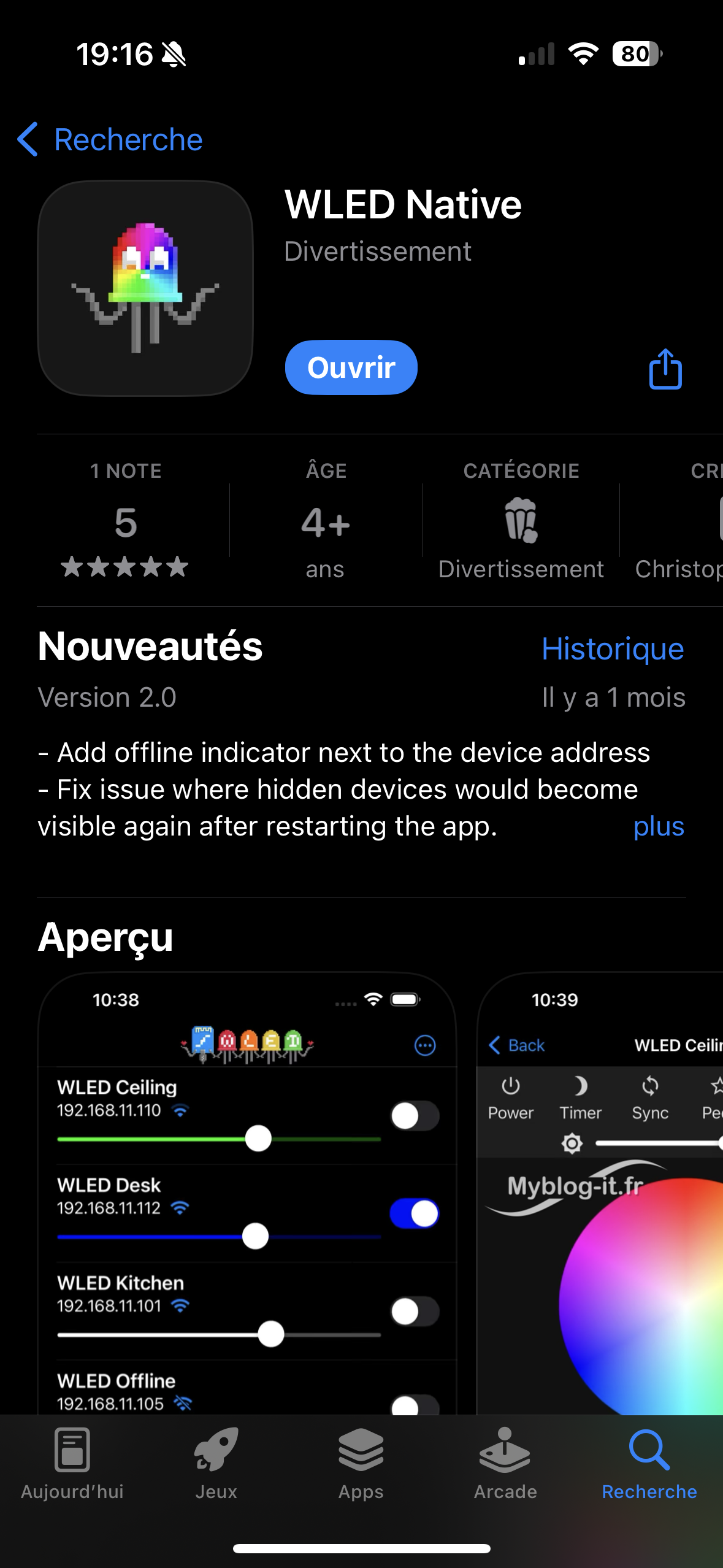Open the WLED Native app with Ouvrir
Viewport: 723px width, 1568px height.
tap(351, 367)
